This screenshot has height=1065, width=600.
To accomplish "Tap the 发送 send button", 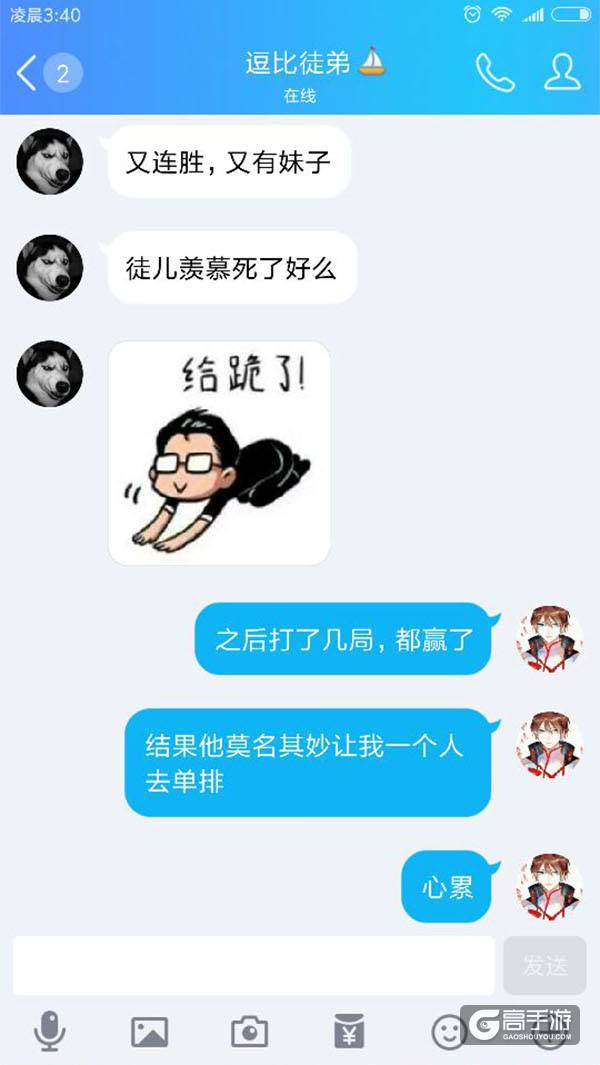I will click(x=545, y=965).
